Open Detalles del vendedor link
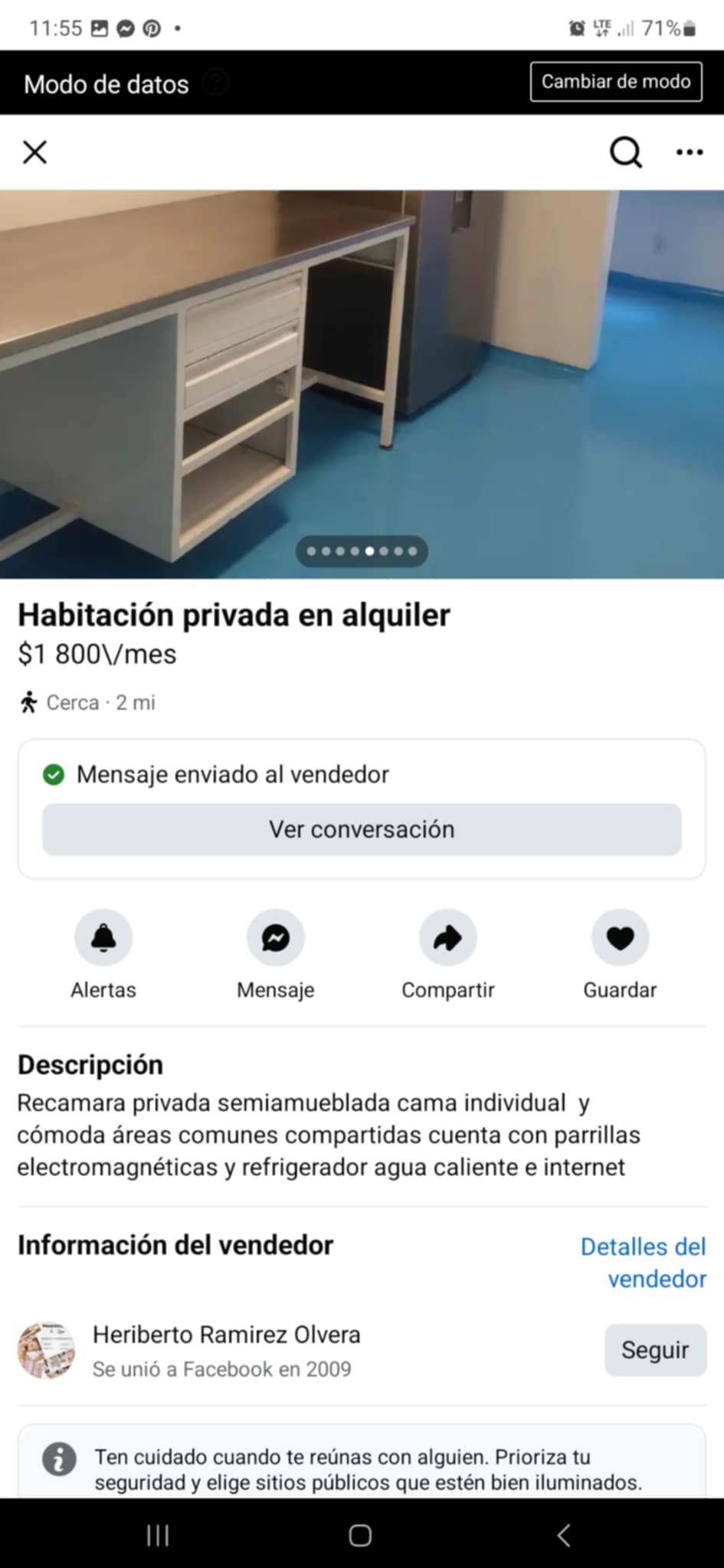Viewport: 724px width, 1568px height. [x=643, y=1262]
